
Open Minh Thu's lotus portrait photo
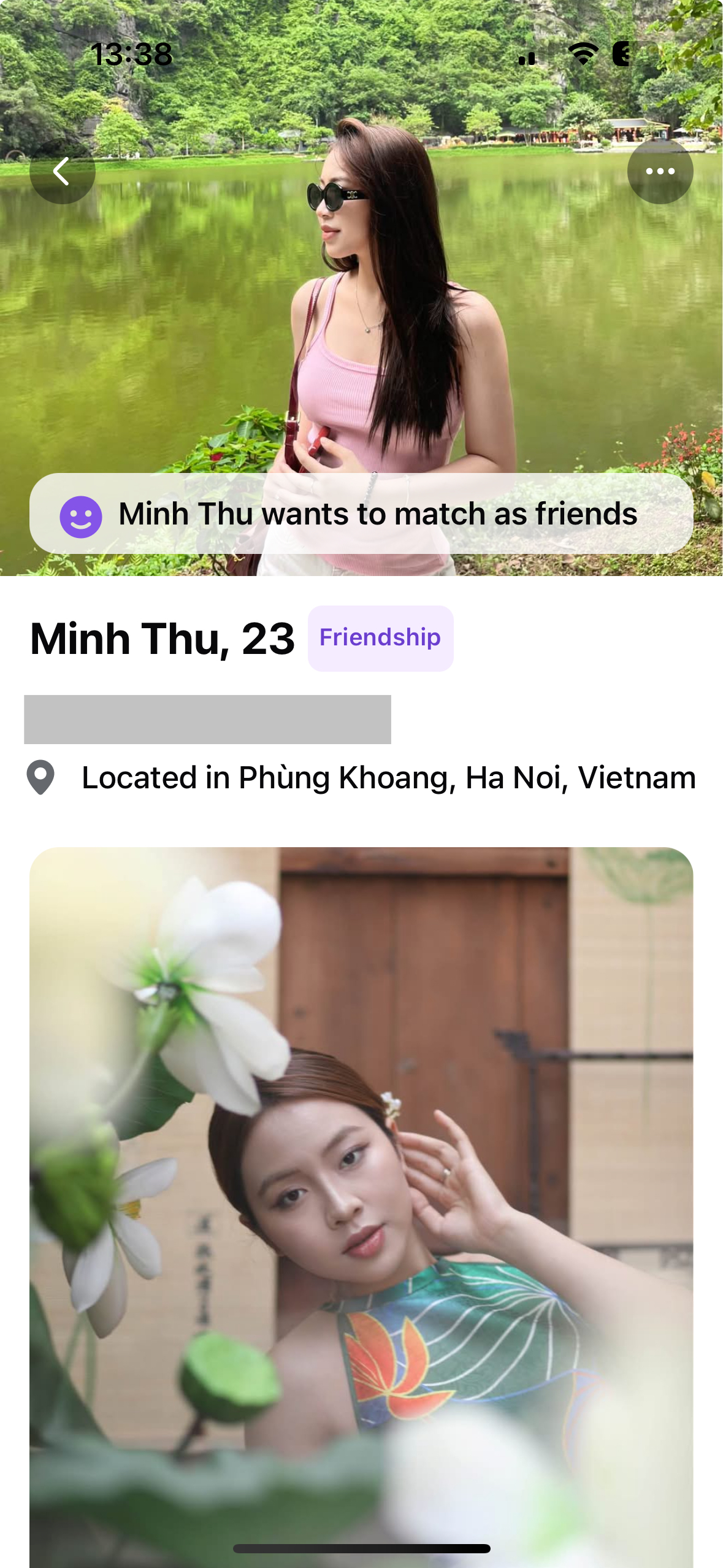tap(361, 1202)
